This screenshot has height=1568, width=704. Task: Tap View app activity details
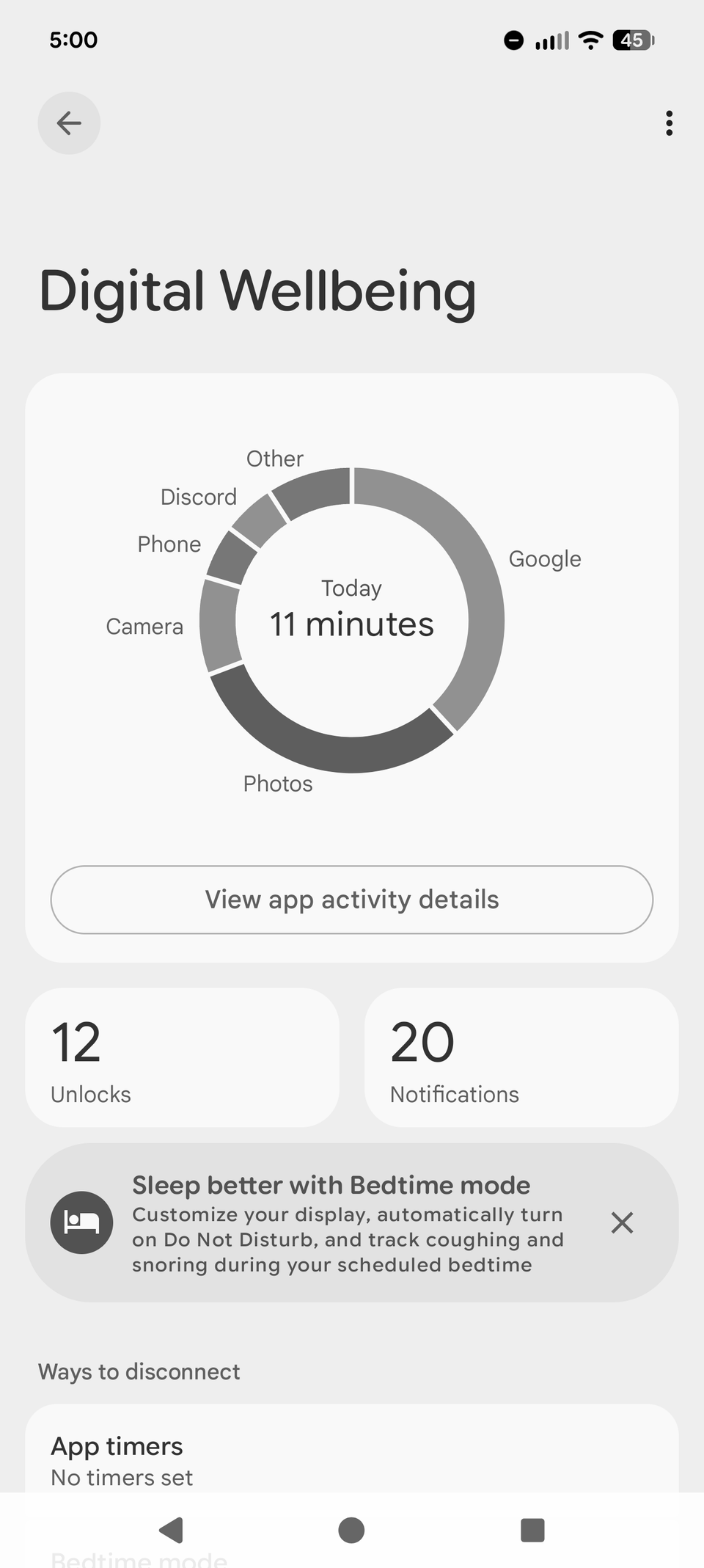pyautogui.click(x=351, y=900)
